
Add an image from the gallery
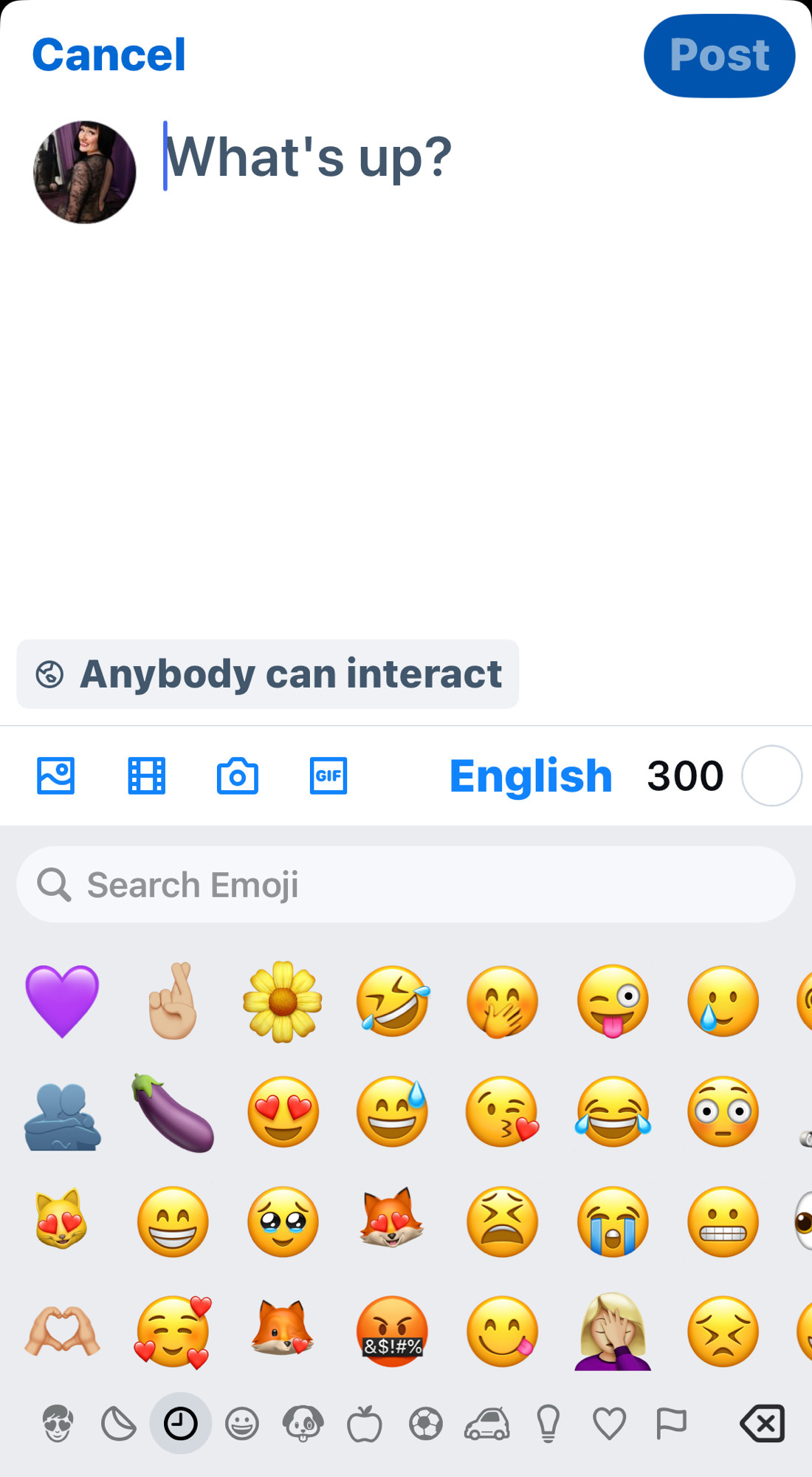click(x=56, y=776)
